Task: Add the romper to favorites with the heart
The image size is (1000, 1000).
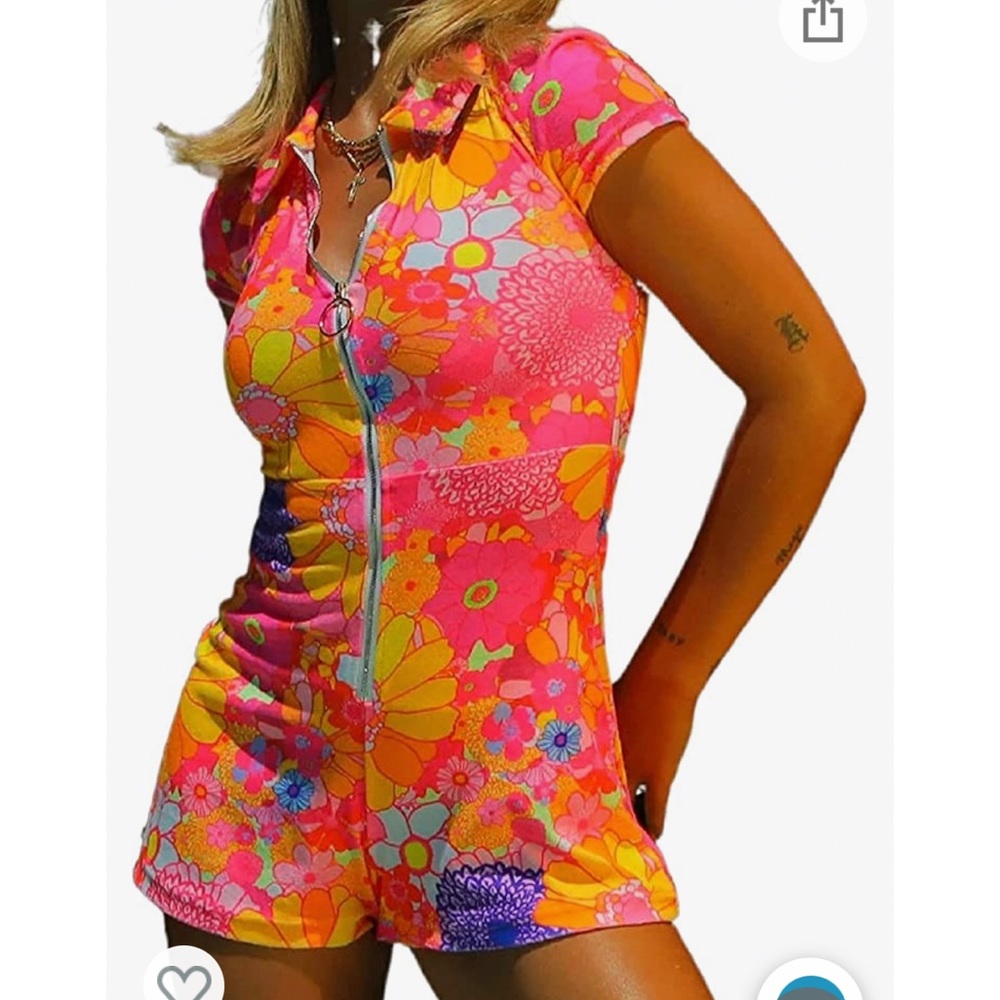Action: 184,980
